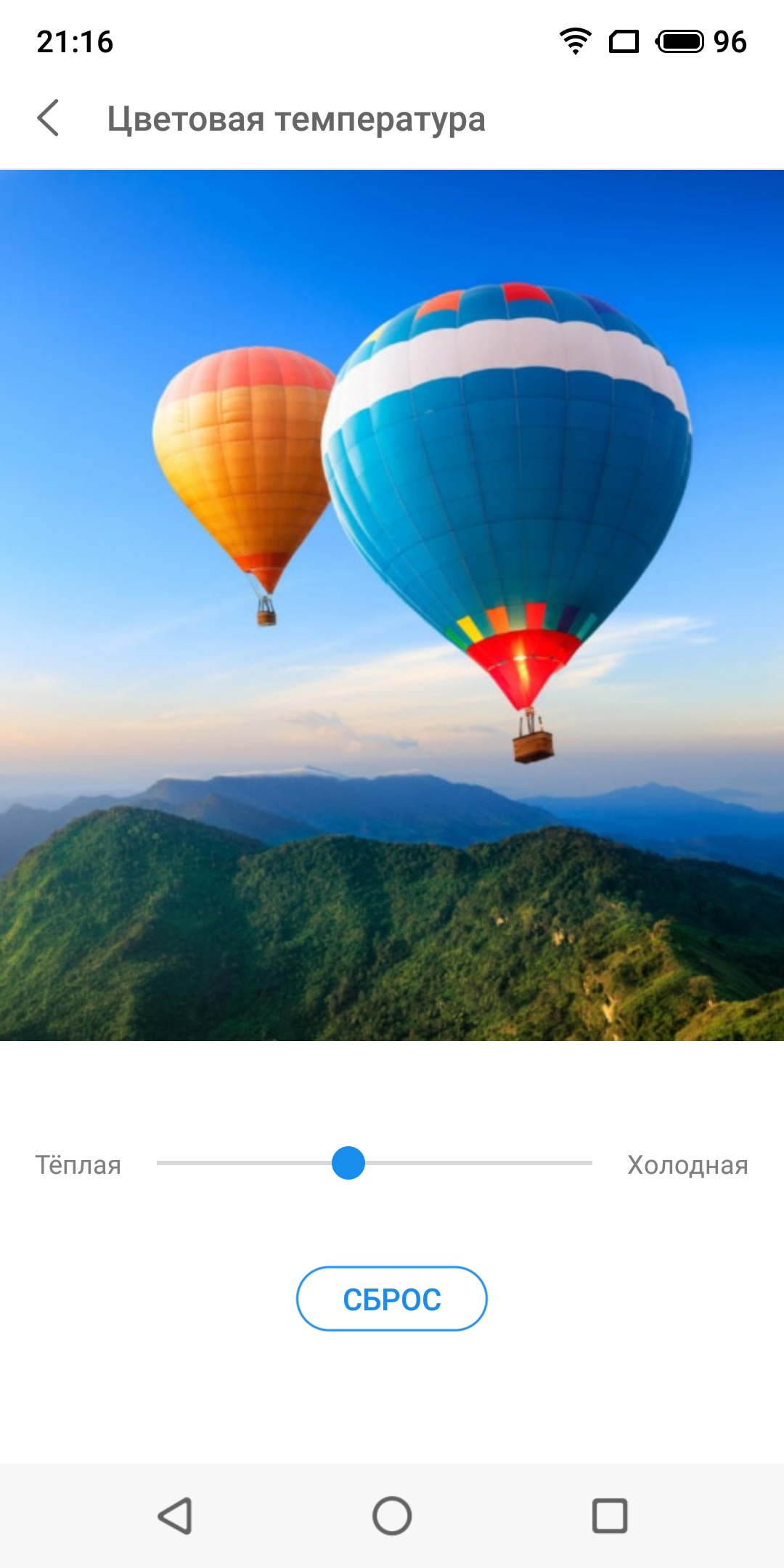Tap the color temperature slider handle
The image size is (784, 1568).
tap(348, 1163)
